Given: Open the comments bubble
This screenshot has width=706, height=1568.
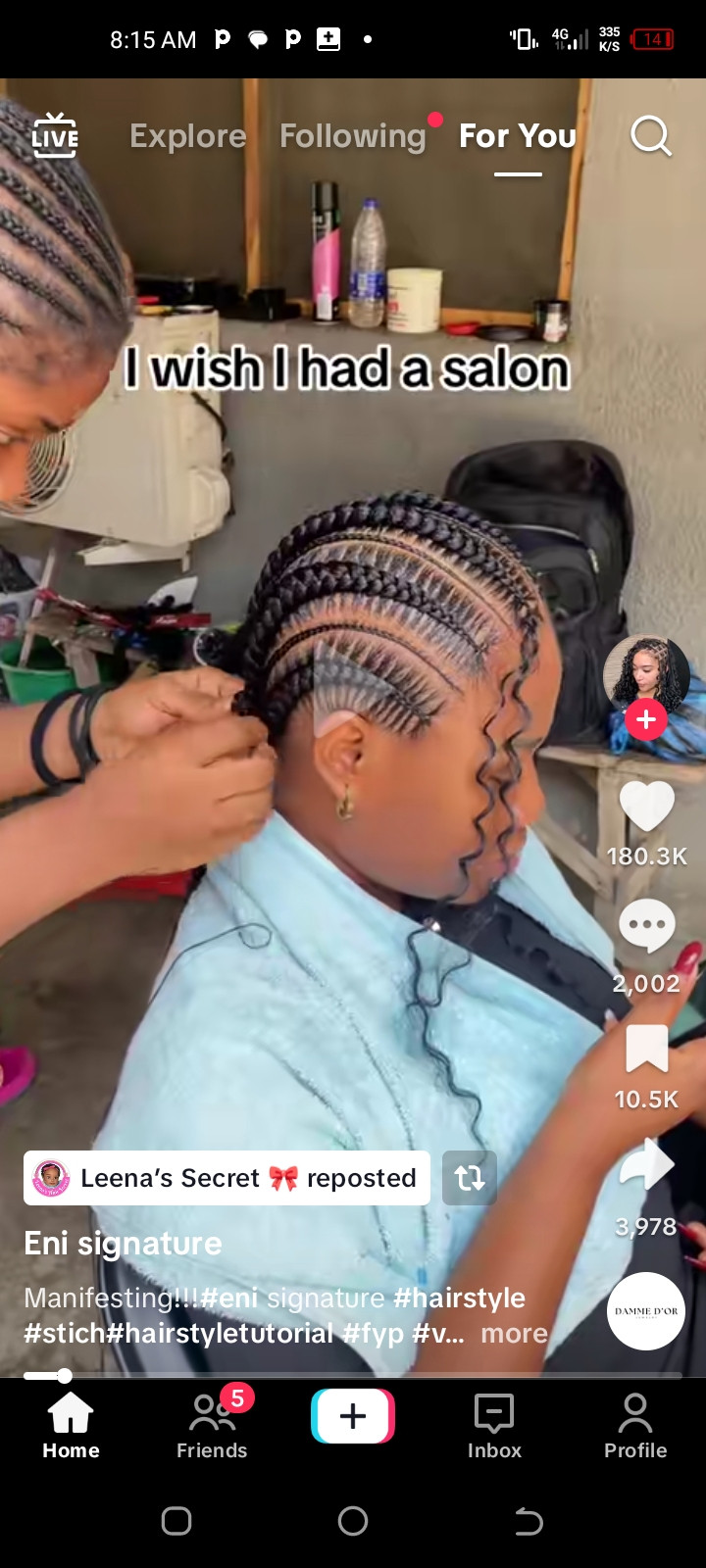Looking at the screenshot, I should click(646, 927).
